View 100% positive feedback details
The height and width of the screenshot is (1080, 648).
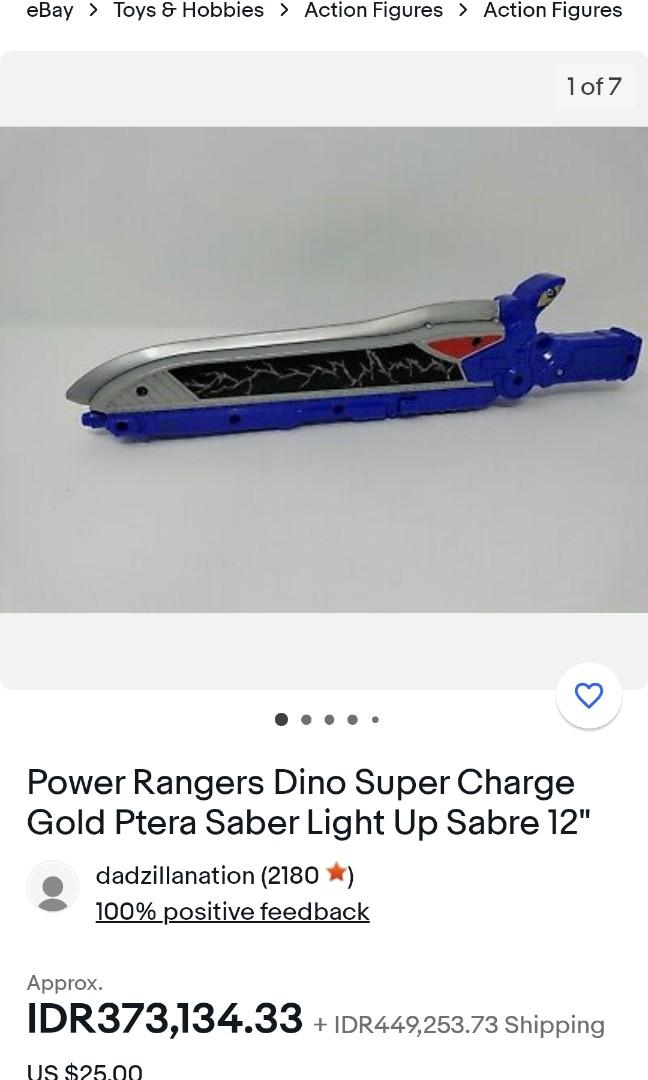coord(232,911)
